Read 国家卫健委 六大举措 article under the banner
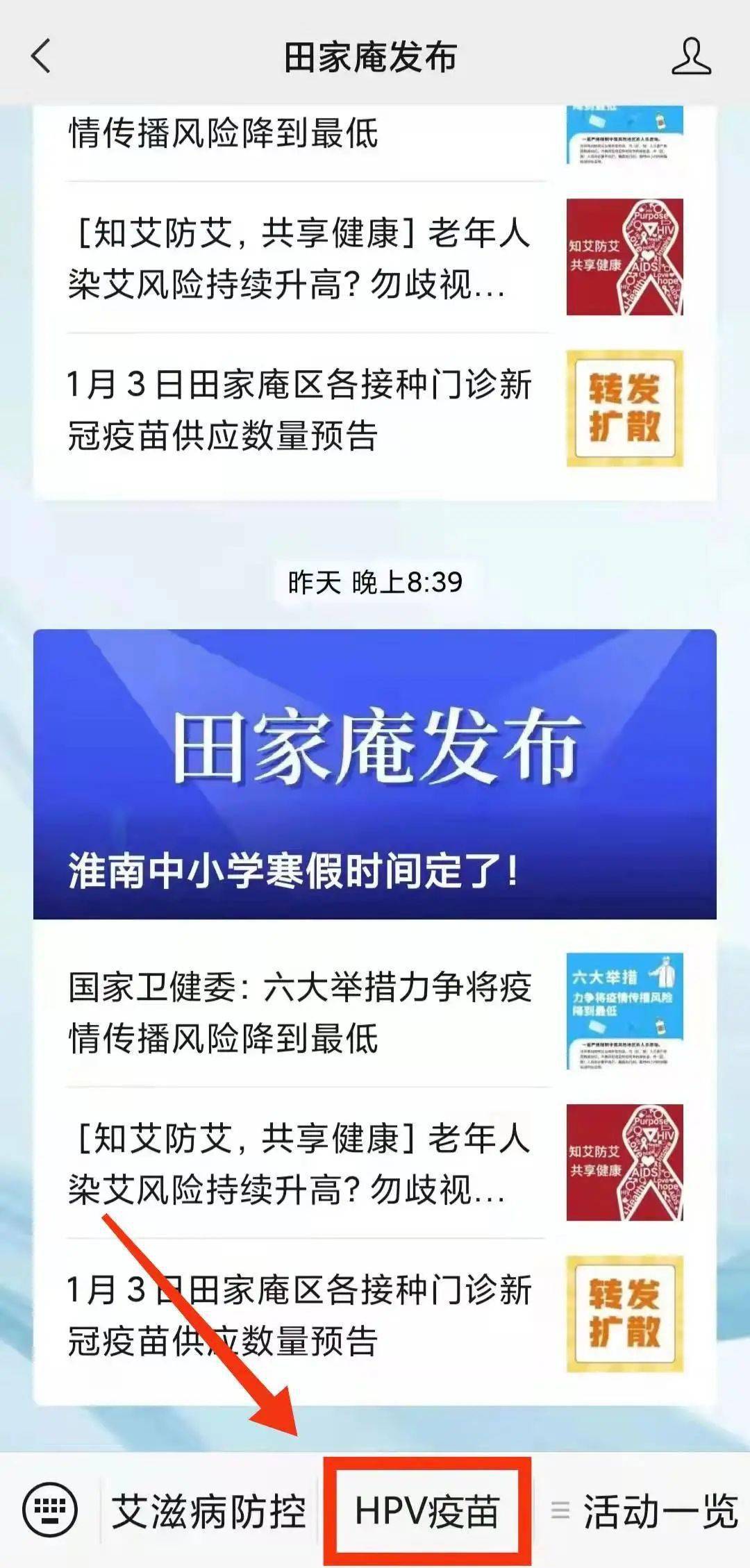The width and height of the screenshot is (750, 1568). (x=375, y=1011)
